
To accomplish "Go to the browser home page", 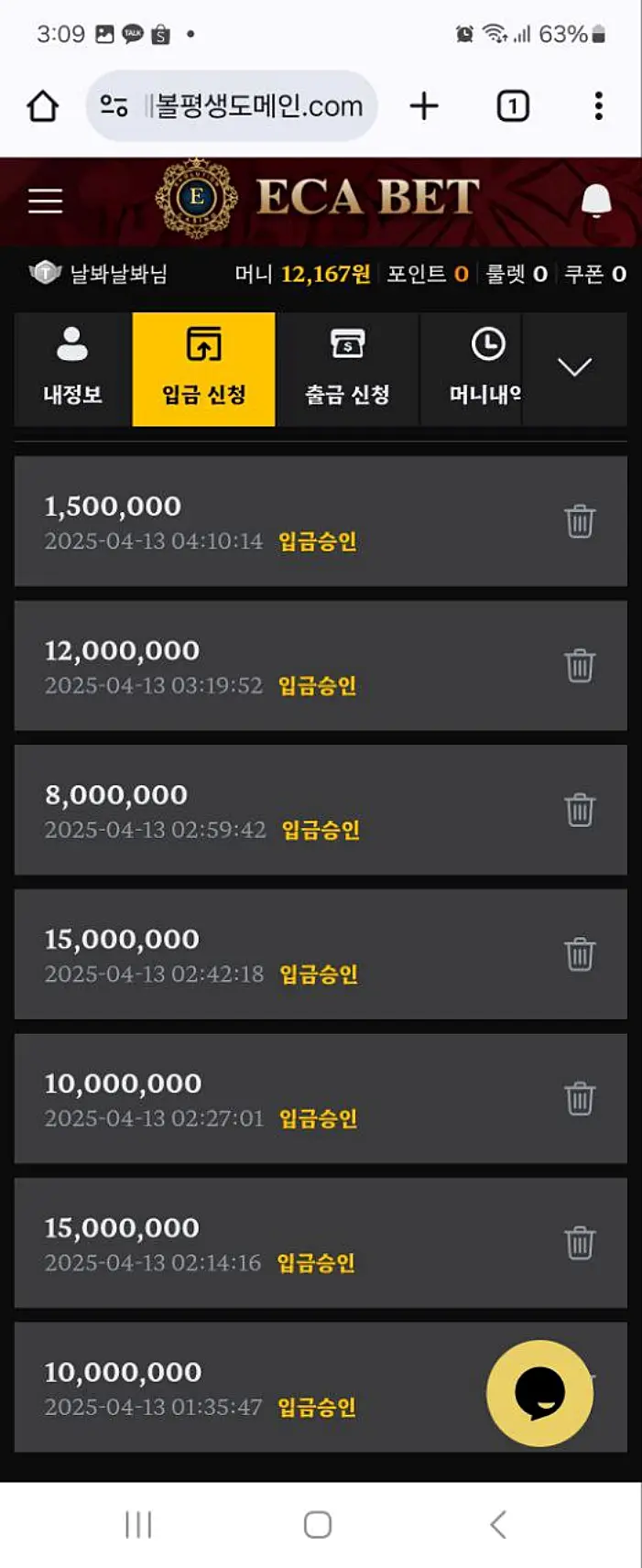I will click(x=43, y=106).
